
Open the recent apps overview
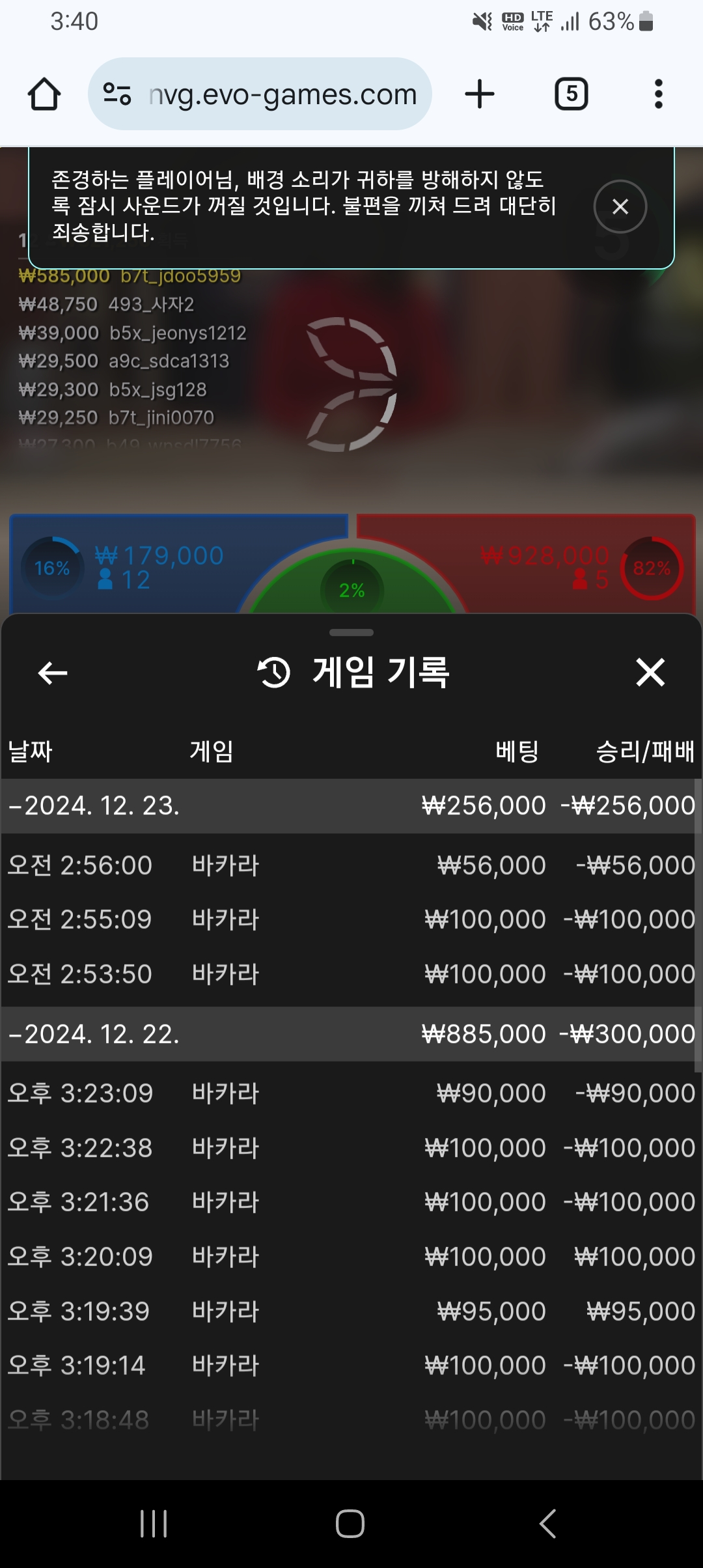pos(154,1524)
